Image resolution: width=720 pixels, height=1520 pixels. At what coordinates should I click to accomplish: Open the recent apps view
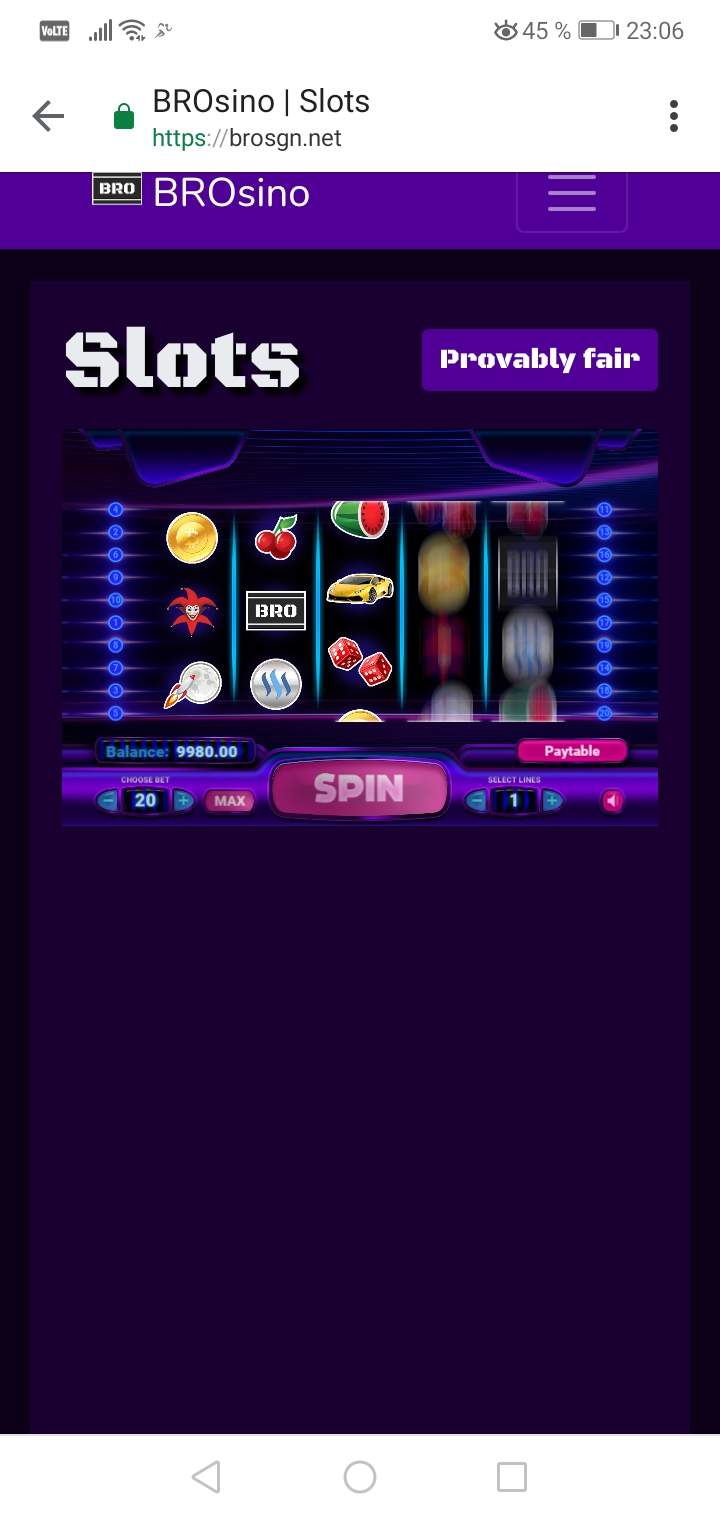pyautogui.click(x=512, y=1477)
